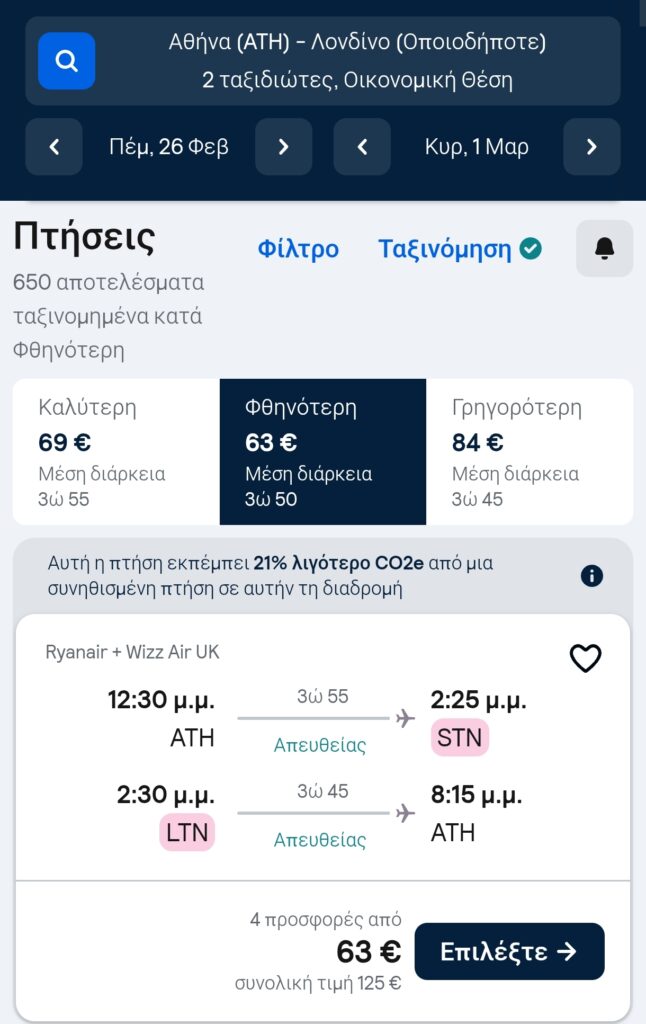Screen dimensions: 646x1024
Task: Open the Φίλτρο filter options
Action: [x=298, y=249]
